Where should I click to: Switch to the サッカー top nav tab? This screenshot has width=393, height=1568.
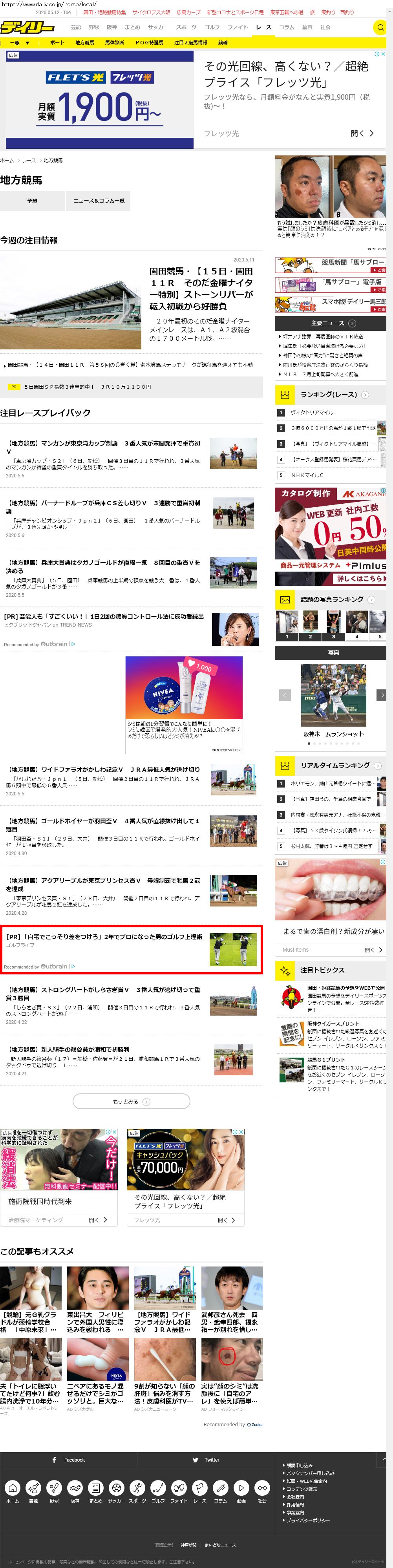[157, 27]
